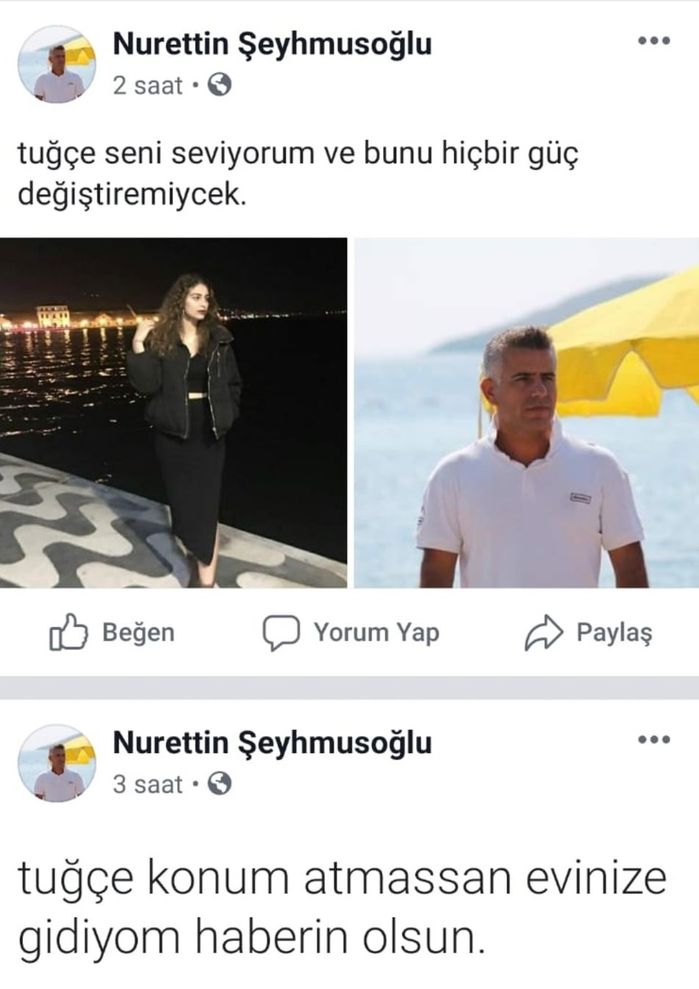
Task: Open Nurettin Şeyhmusoğlu's profile from the 2 saat post name
Action: [272, 44]
